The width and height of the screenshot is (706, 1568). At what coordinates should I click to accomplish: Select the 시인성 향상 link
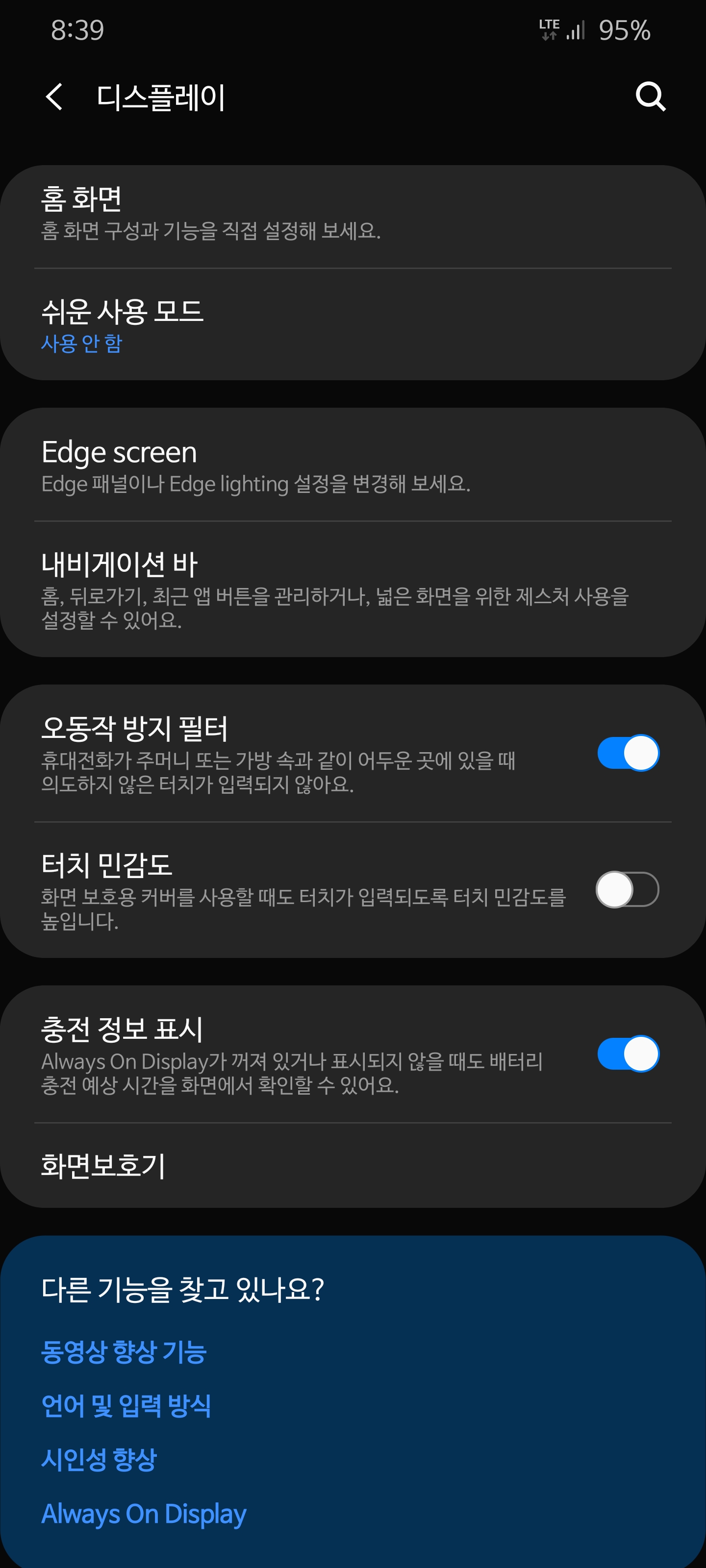tap(99, 1459)
